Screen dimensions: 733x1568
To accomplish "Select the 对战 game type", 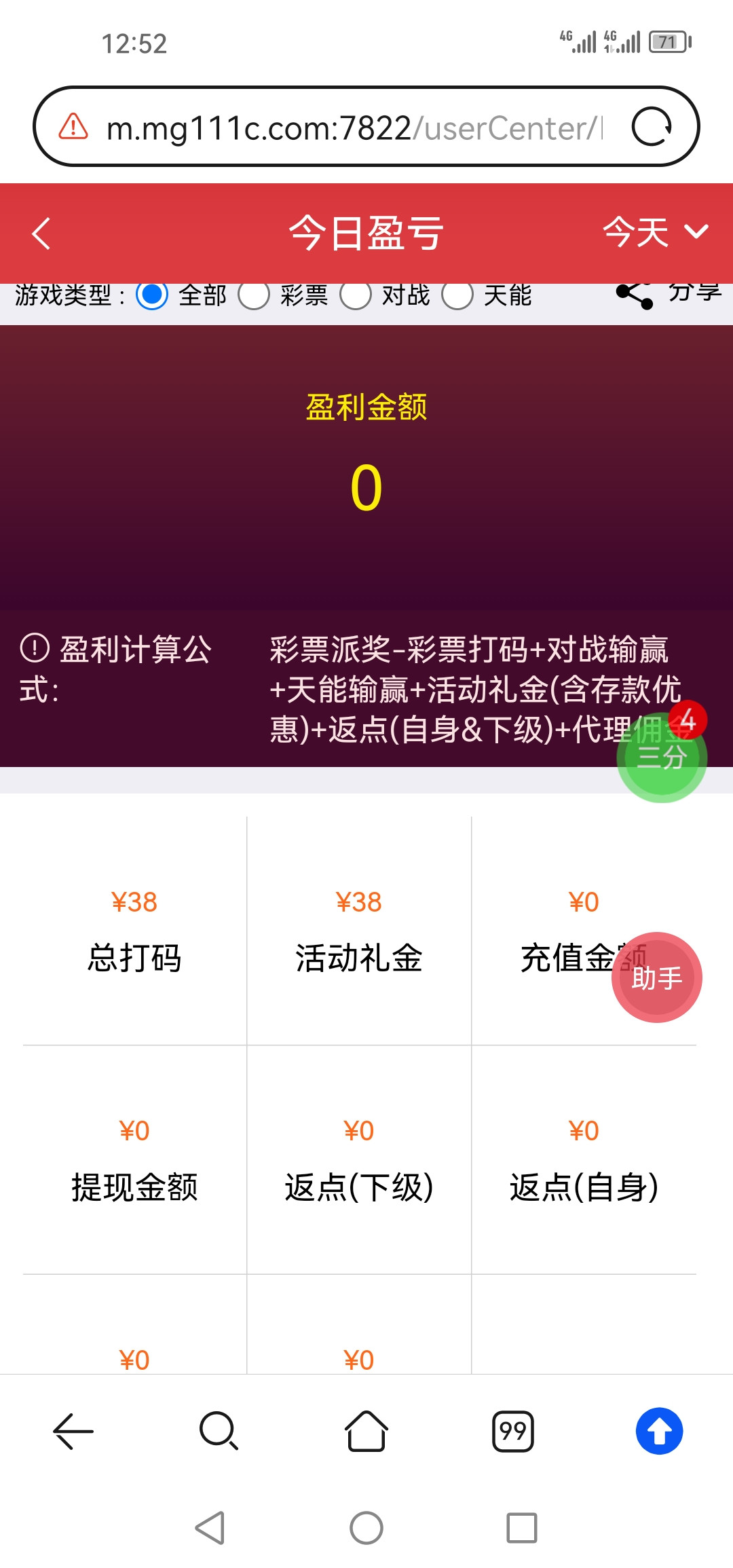I will click(x=356, y=295).
